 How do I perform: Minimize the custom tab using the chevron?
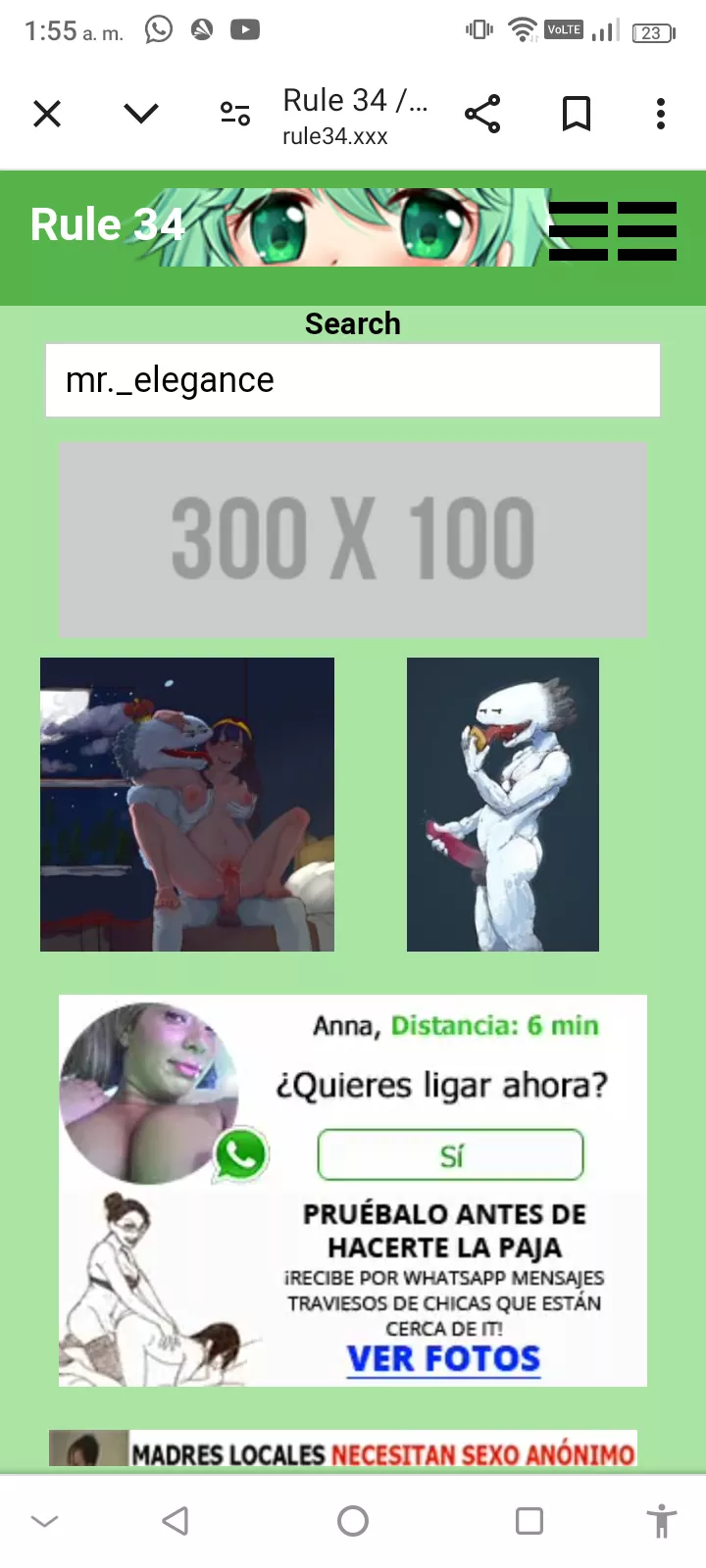(x=141, y=114)
